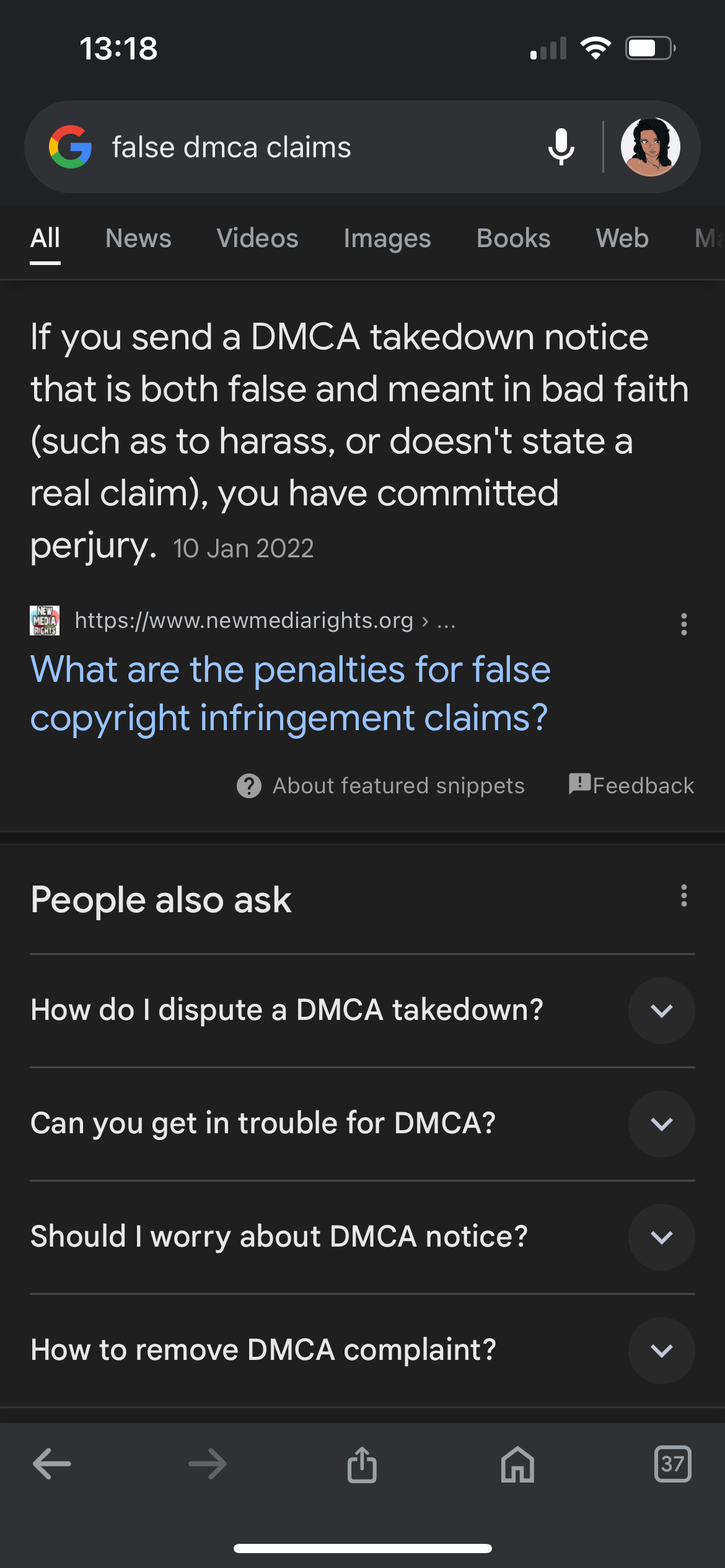Image resolution: width=725 pixels, height=1568 pixels.
Task: Share this page from the bottom toolbar
Action: (362, 1464)
